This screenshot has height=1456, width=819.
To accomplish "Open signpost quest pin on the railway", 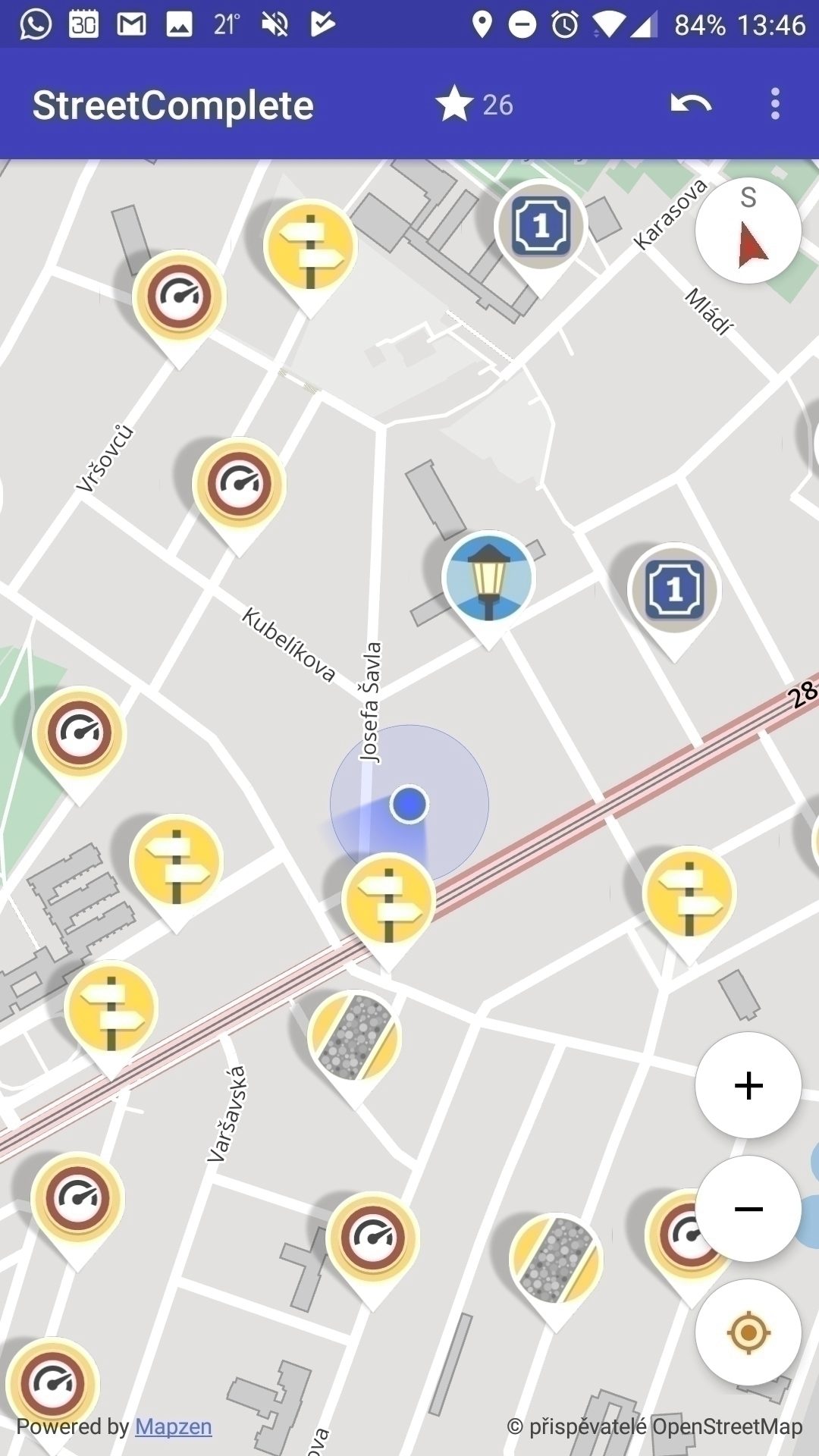I will click(x=388, y=904).
